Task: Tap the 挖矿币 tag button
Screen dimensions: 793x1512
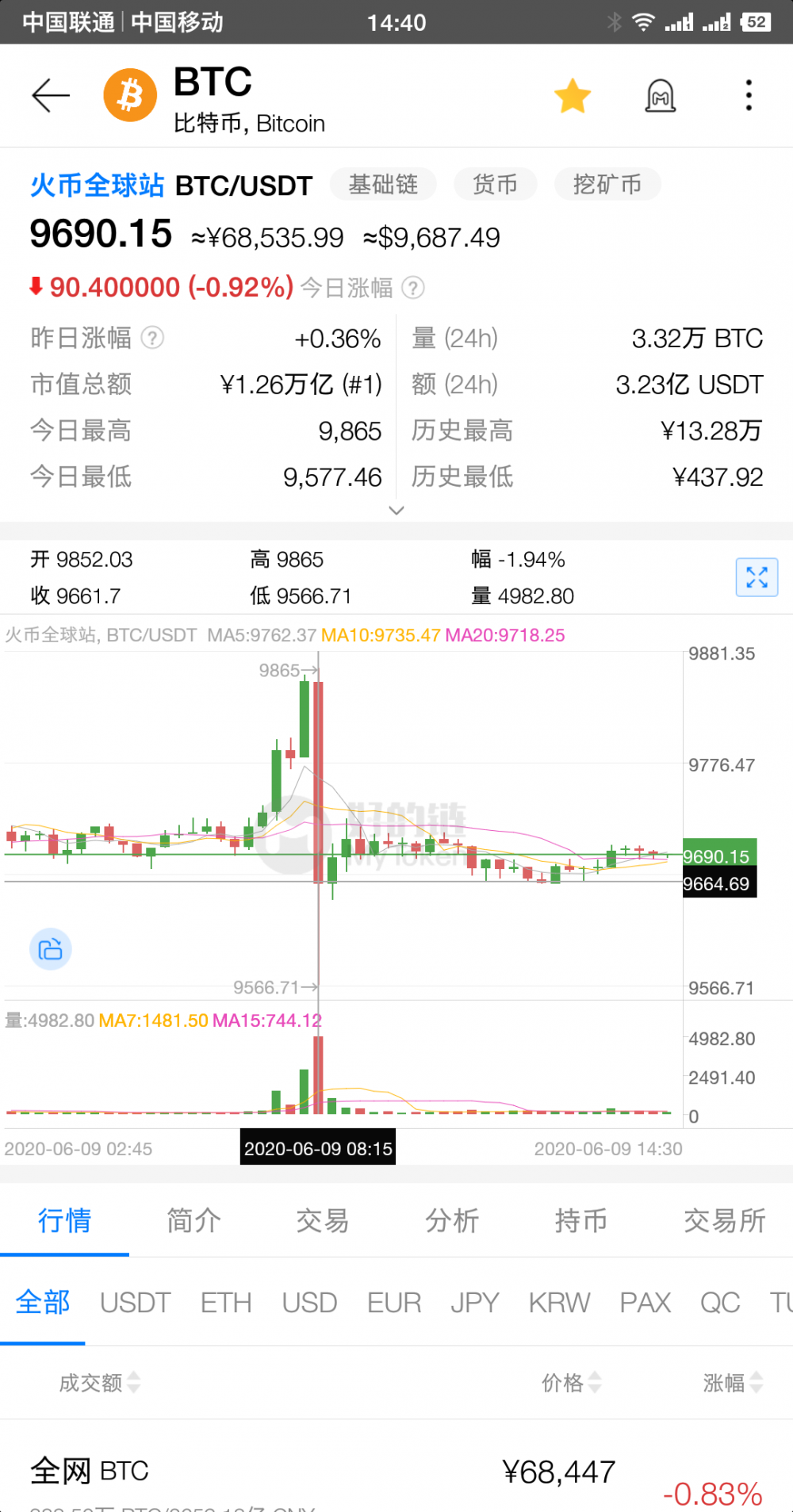Action: click(607, 184)
